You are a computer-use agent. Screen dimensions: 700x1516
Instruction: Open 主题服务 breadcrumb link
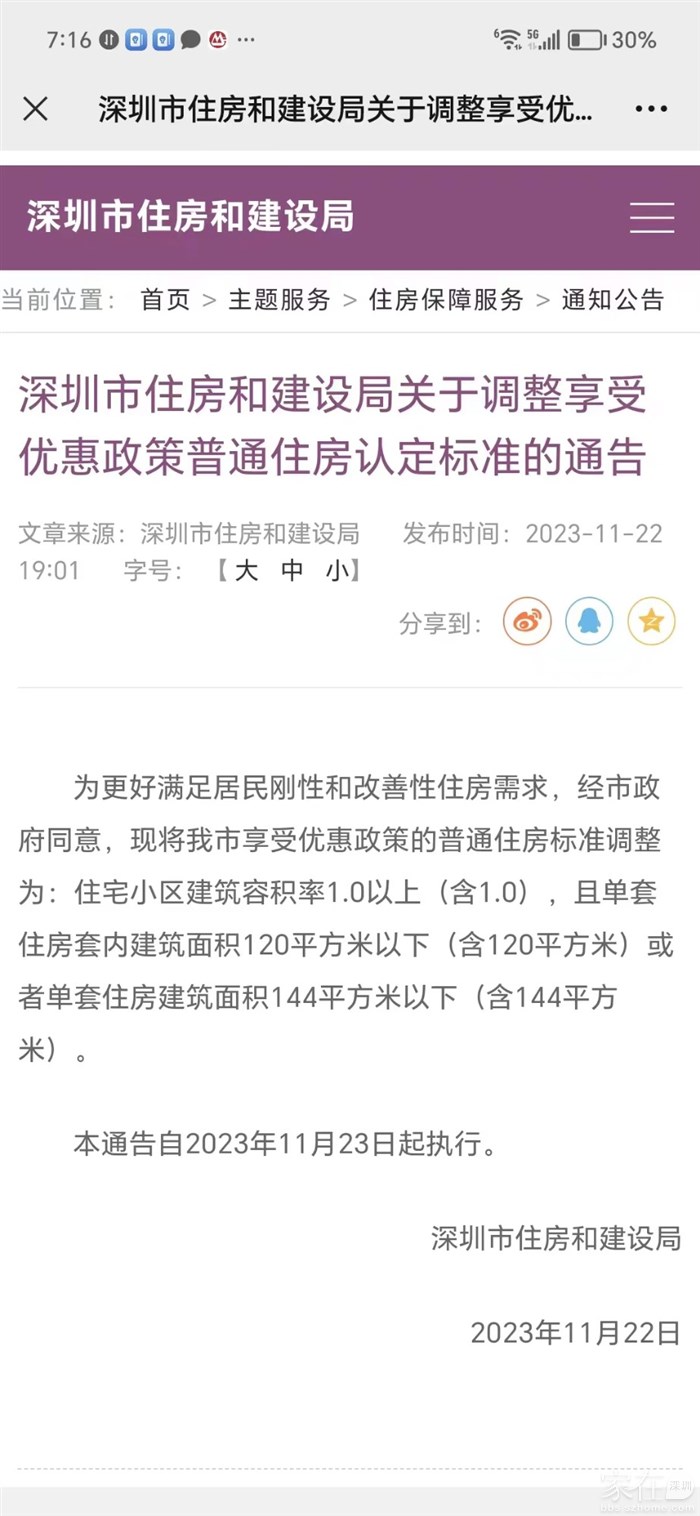click(279, 300)
